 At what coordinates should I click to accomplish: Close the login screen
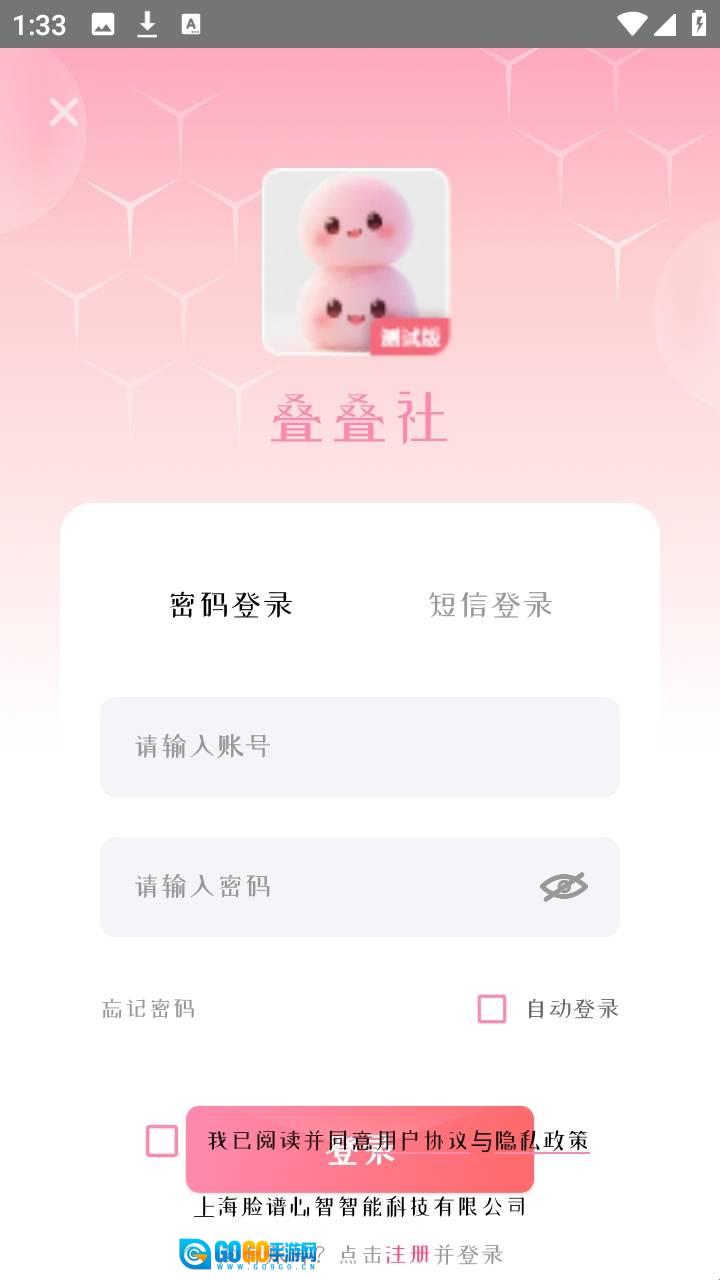[x=63, y=112]
